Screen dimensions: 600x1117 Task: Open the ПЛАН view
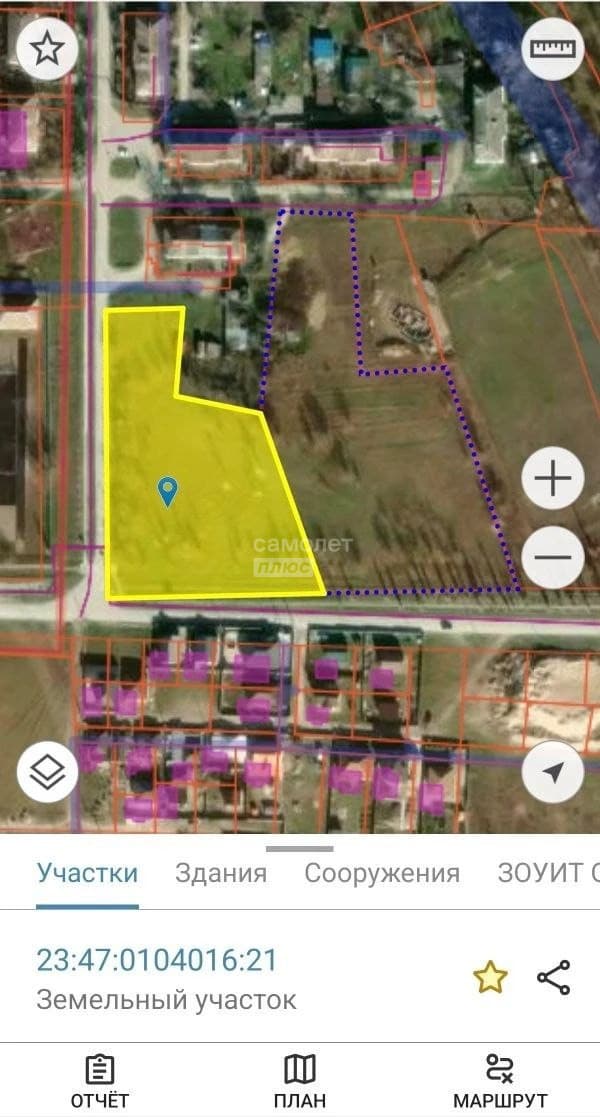pos(300,1081)
